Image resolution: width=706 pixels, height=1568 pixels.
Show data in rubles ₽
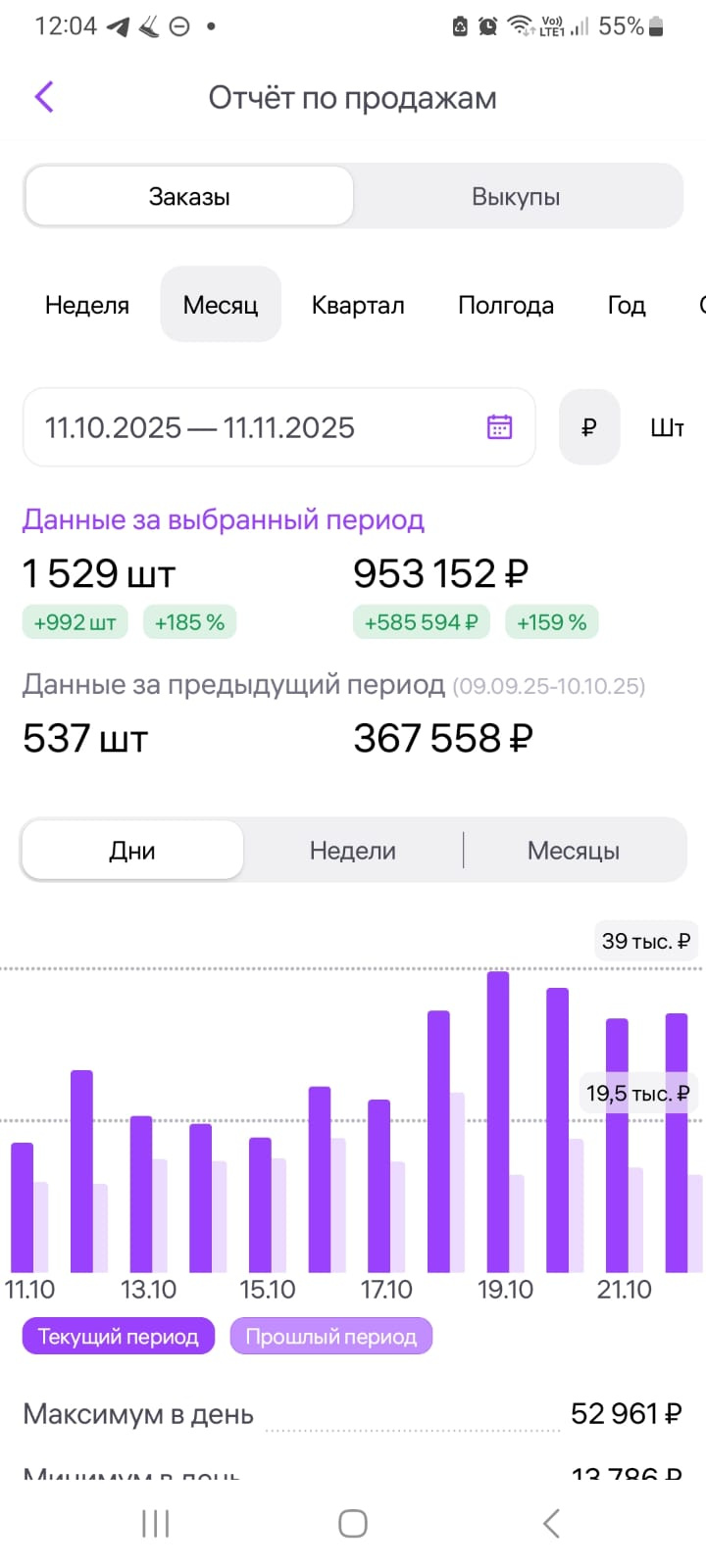click(589, 427)
